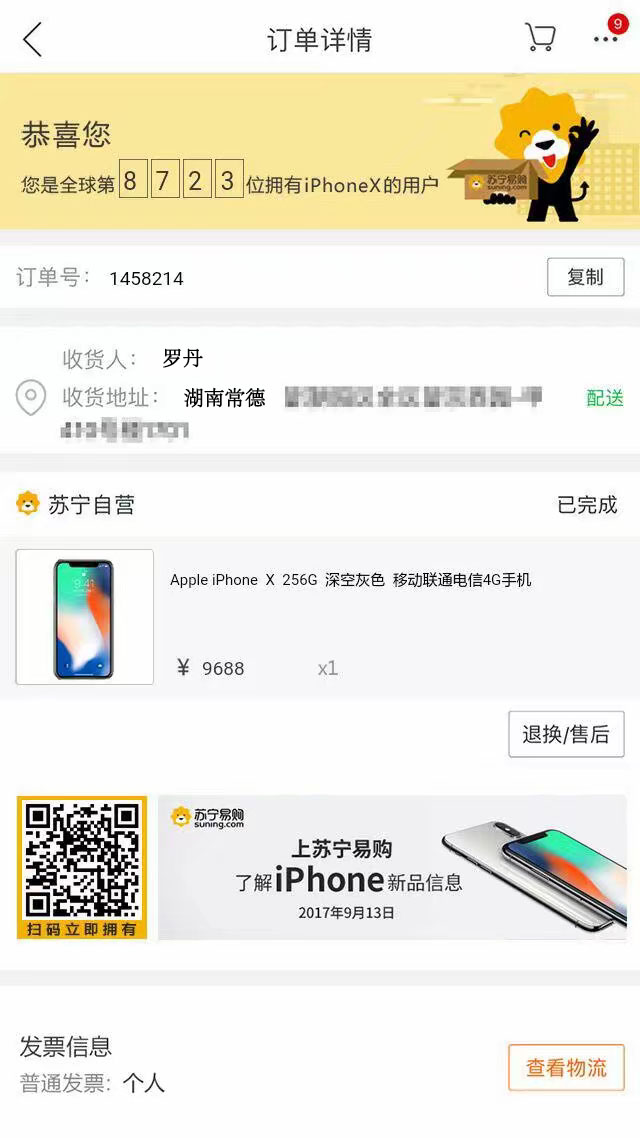
Task: View logistics with 查看物流
Action: click(566, 1068)
